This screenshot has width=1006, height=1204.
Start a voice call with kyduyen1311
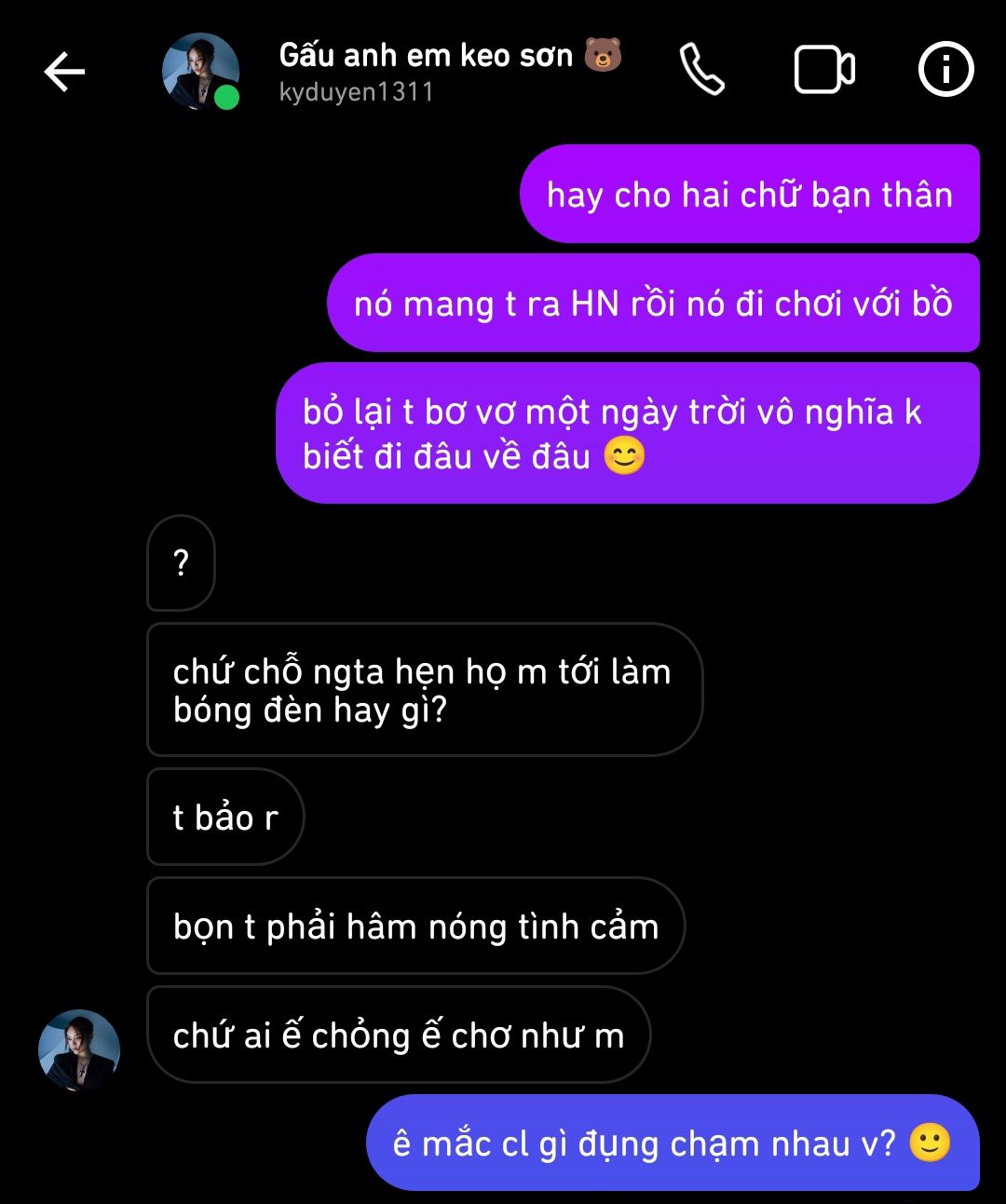(702, 70)
